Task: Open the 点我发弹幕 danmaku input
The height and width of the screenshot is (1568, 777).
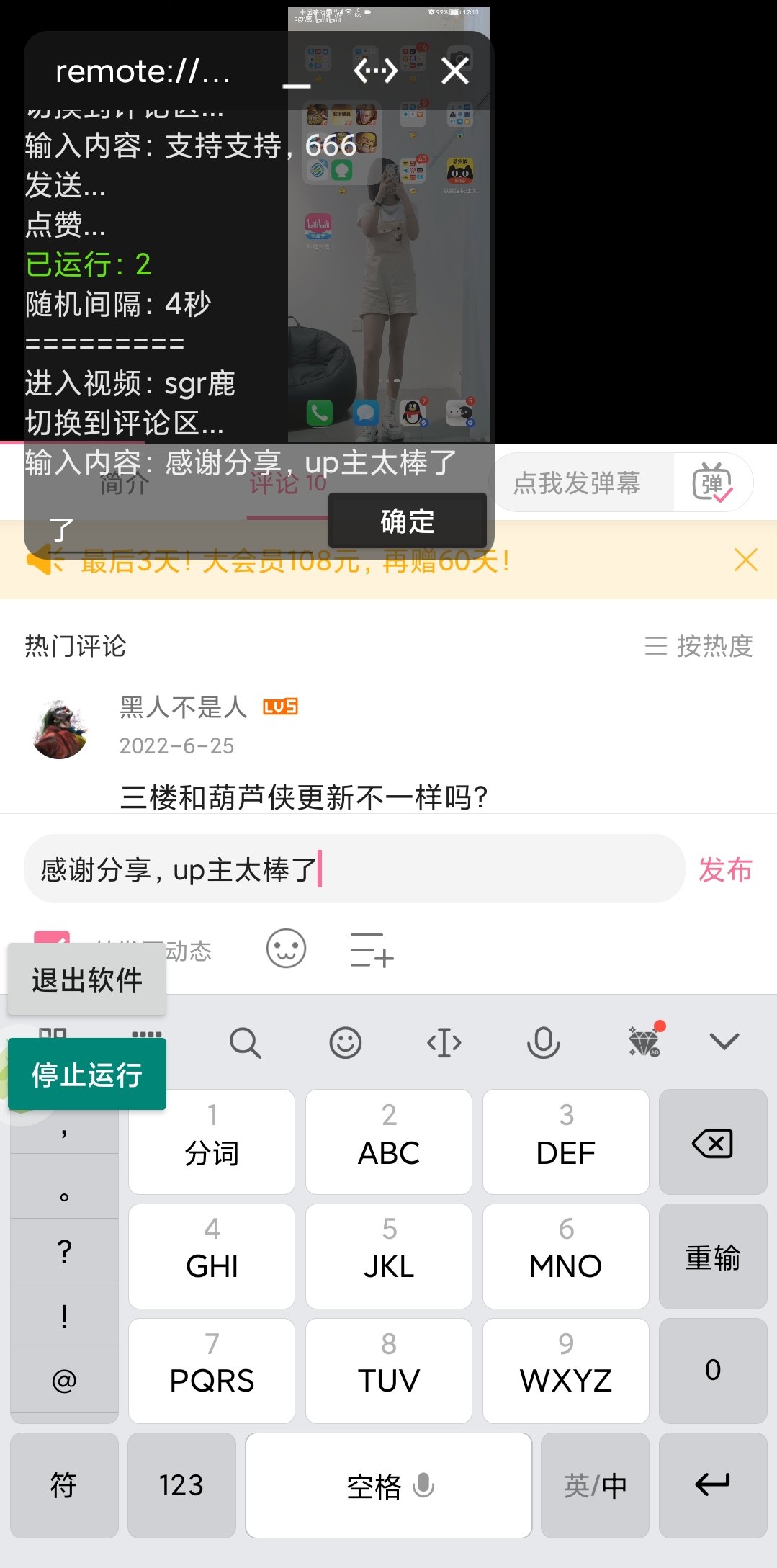Action: [x=578, y=483]
